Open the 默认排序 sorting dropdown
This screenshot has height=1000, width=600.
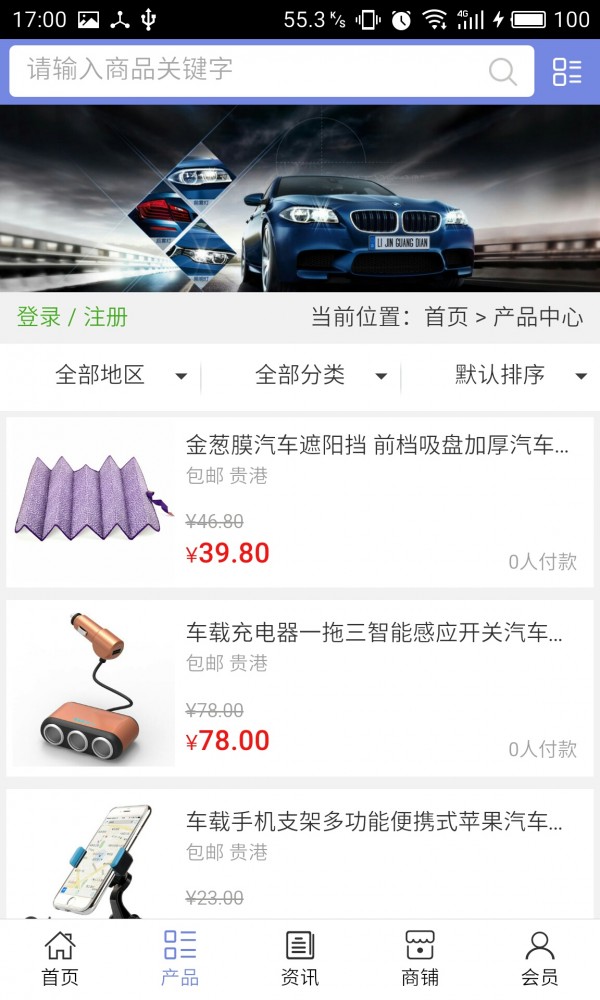520,376
